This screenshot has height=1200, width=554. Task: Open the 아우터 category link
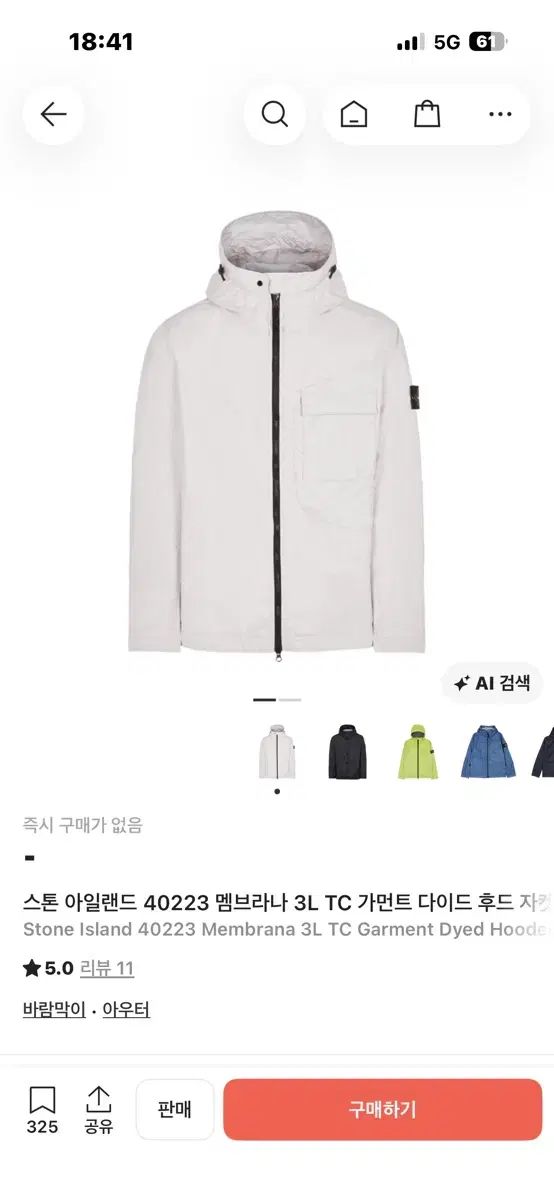coord(126,1010)
